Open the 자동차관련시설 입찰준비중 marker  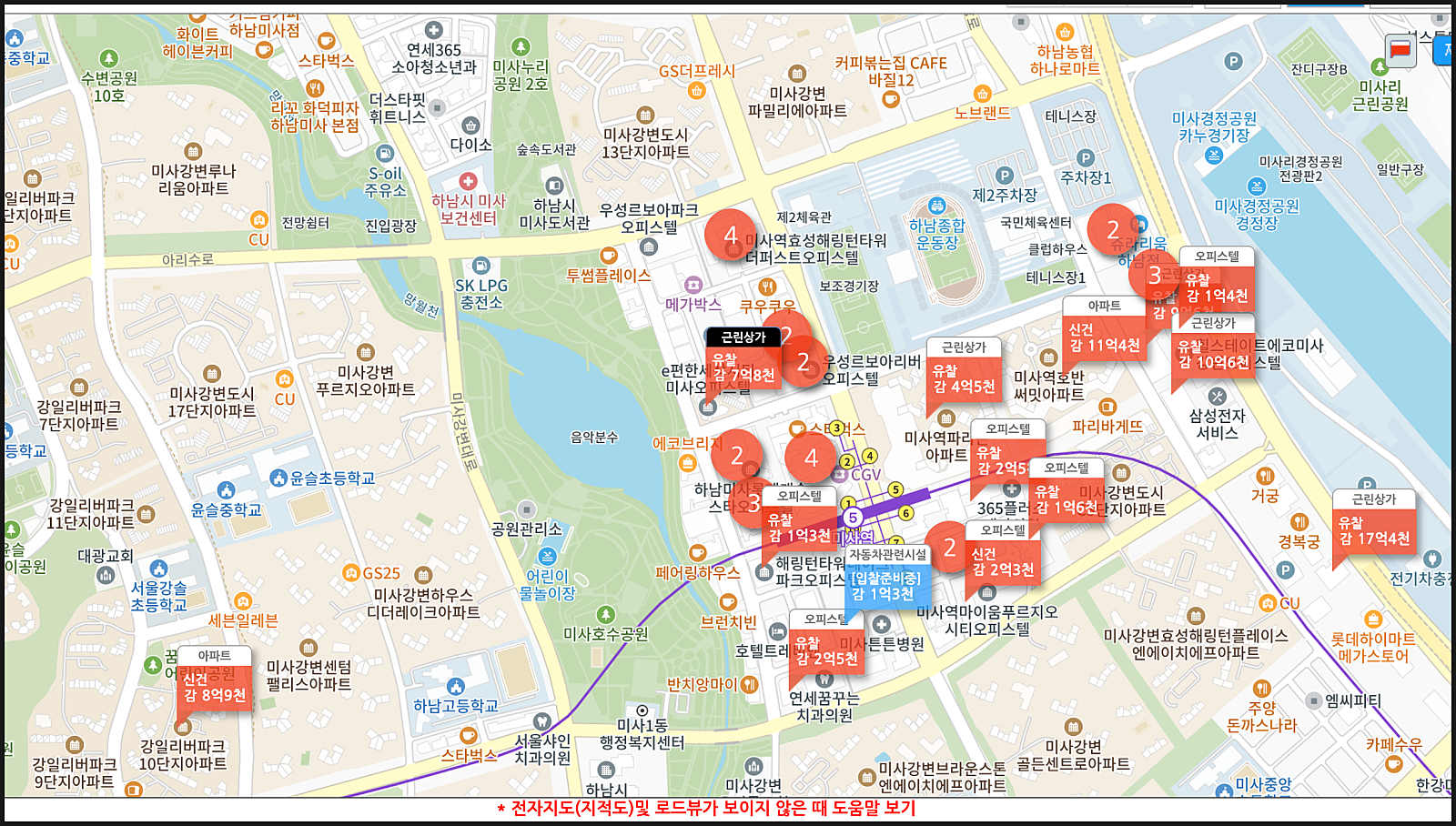click(x=887, y=586)
